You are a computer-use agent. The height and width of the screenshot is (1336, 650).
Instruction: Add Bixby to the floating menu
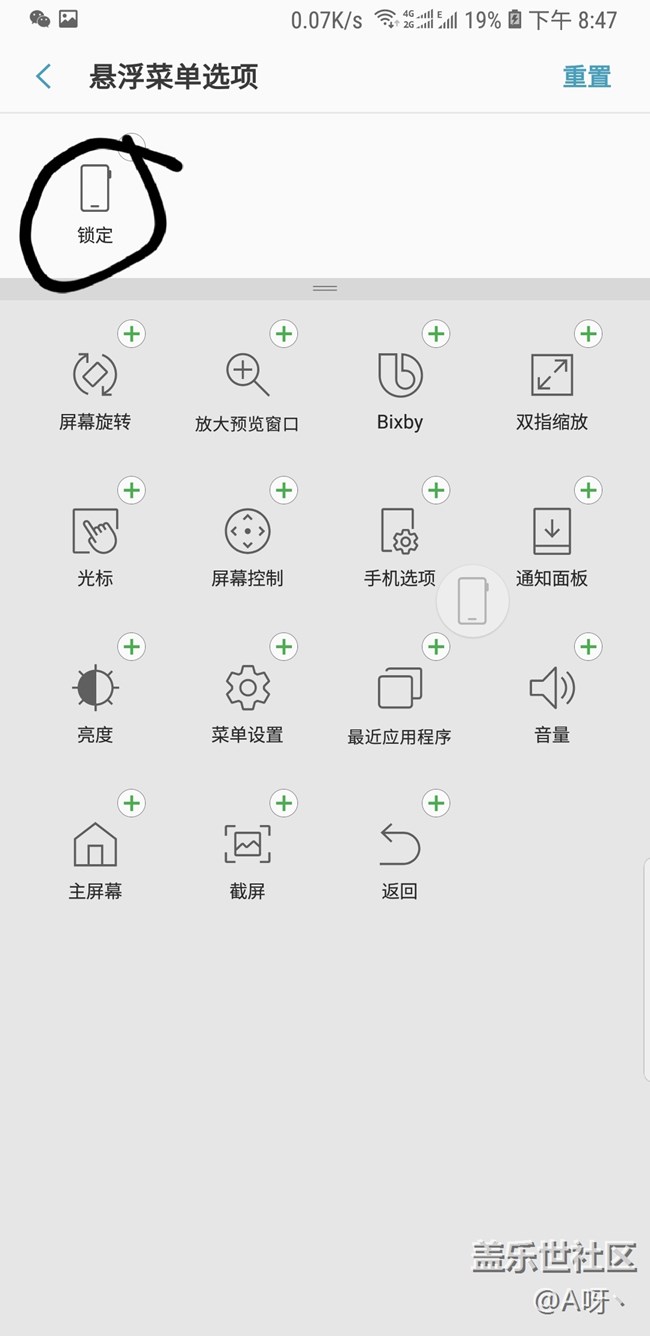436,334
